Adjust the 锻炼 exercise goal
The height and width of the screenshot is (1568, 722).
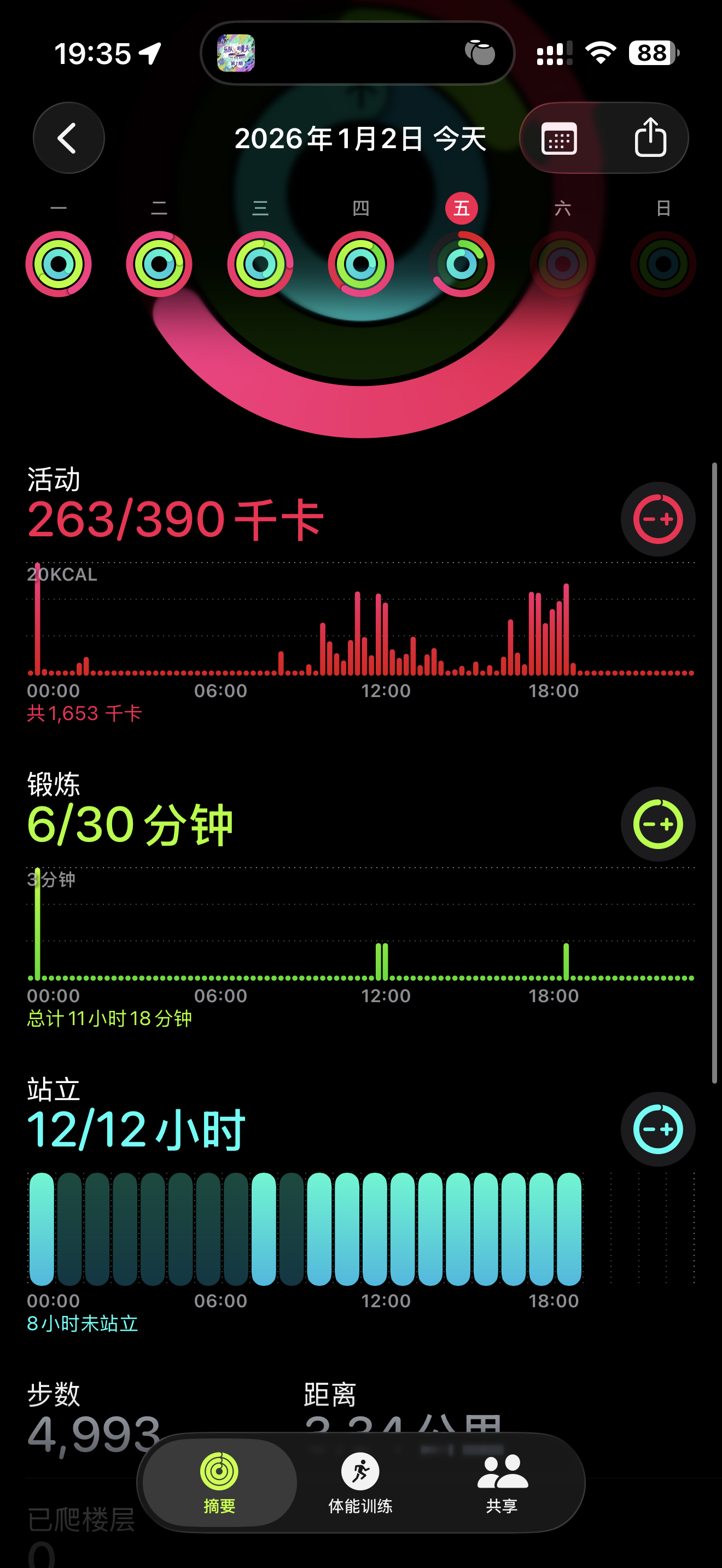click(657, 824)
